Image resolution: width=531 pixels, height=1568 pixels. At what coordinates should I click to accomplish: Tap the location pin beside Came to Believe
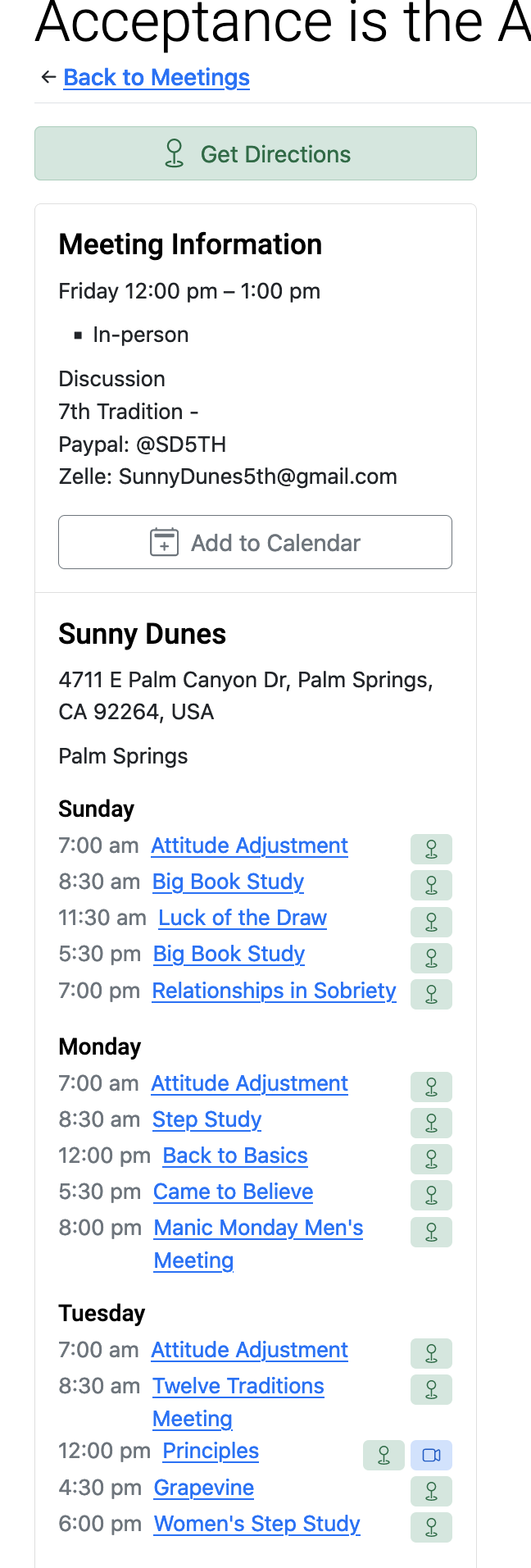coord(431,1196)
